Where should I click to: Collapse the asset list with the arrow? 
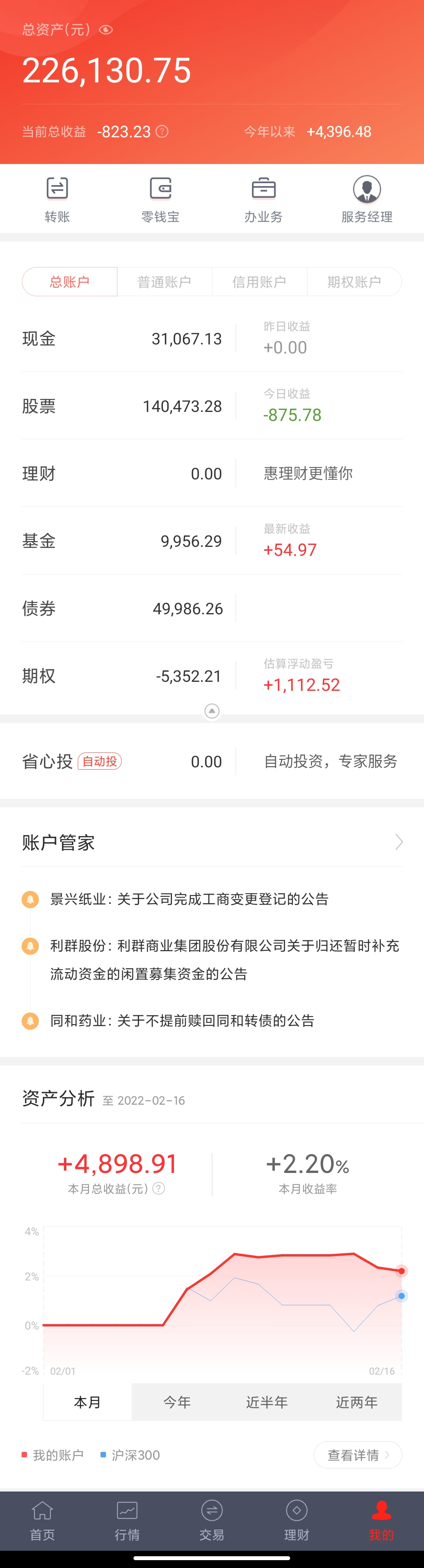click(x=211, y=711)
